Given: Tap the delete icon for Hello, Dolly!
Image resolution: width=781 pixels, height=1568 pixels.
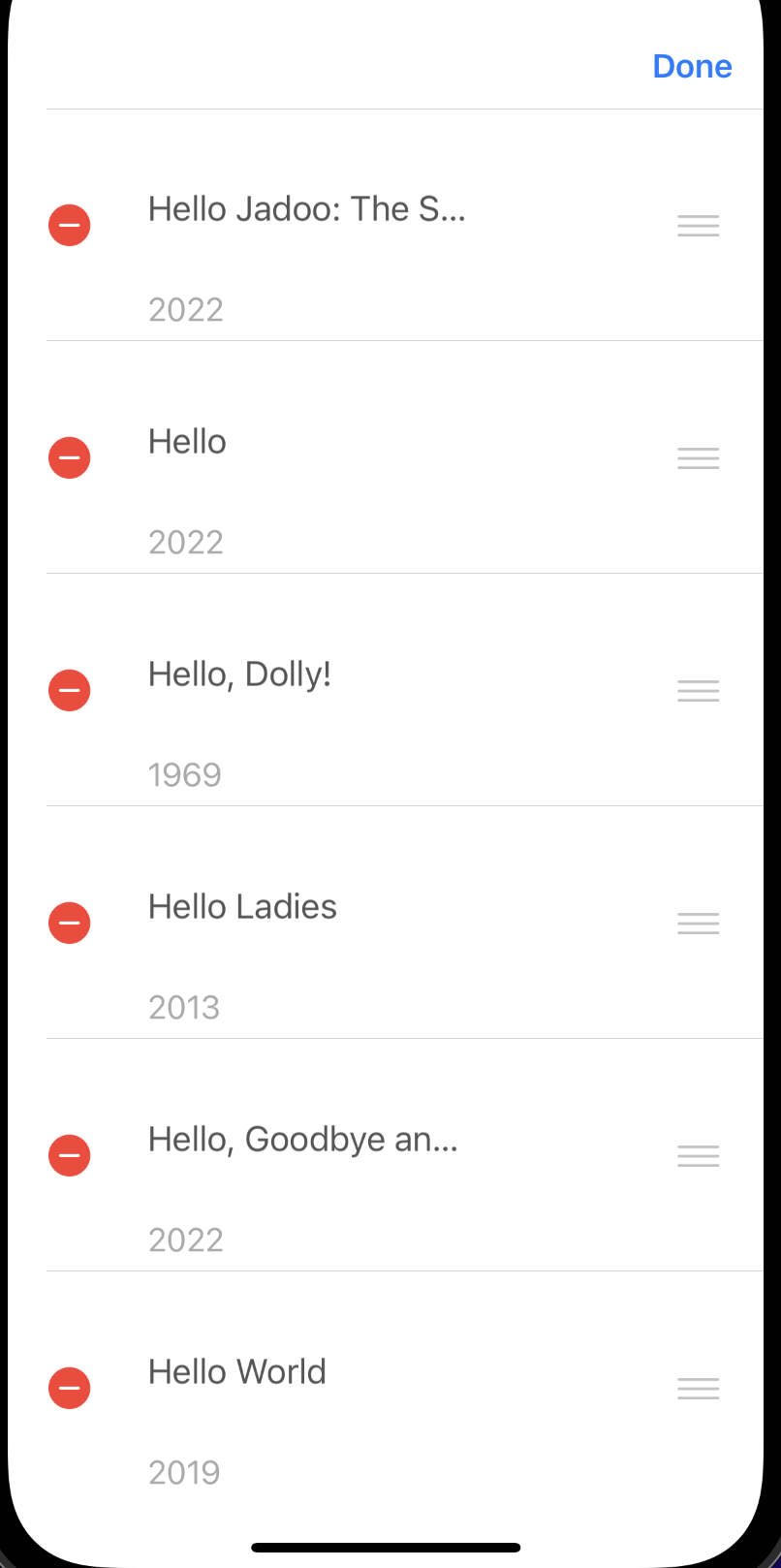Looking at the screenshot, I should (x=69, y=690).
